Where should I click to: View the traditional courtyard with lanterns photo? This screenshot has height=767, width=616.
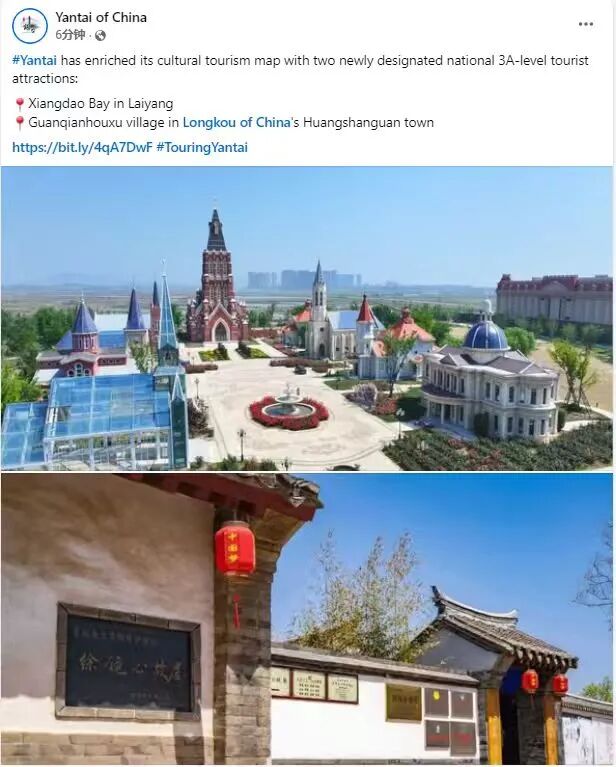[x=307, y=620]
